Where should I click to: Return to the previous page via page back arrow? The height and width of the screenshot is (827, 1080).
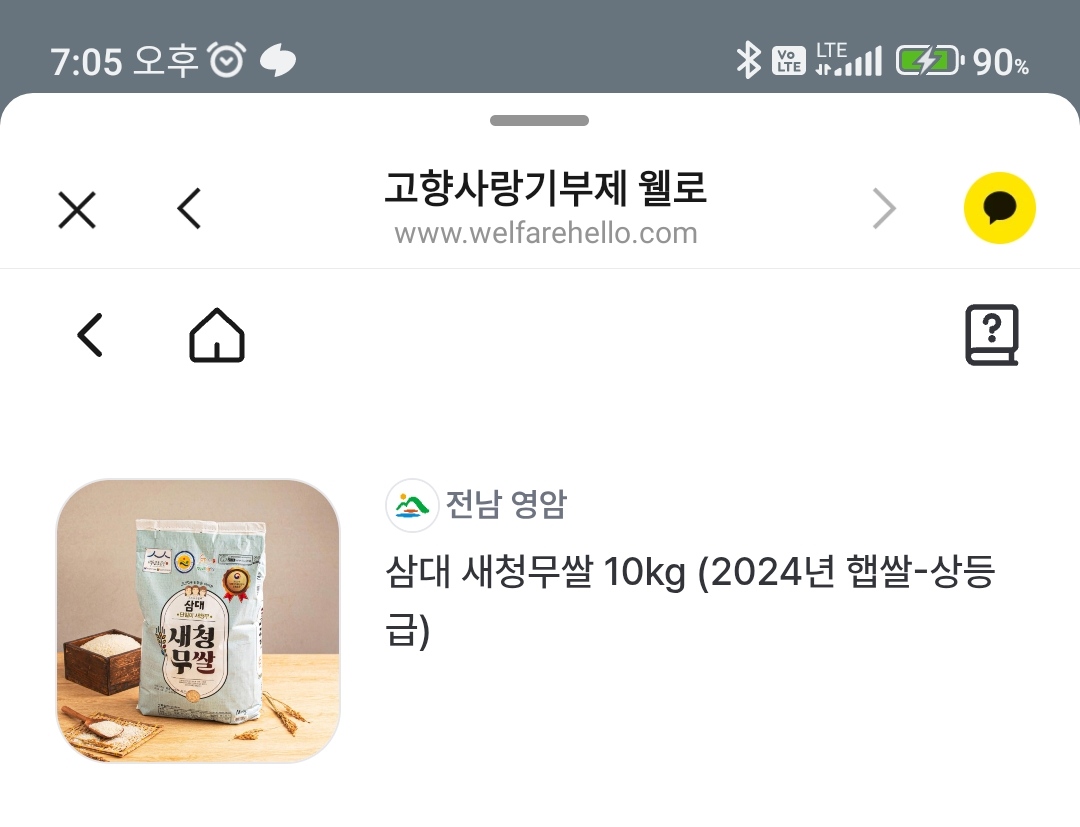(x=90, y=335)
